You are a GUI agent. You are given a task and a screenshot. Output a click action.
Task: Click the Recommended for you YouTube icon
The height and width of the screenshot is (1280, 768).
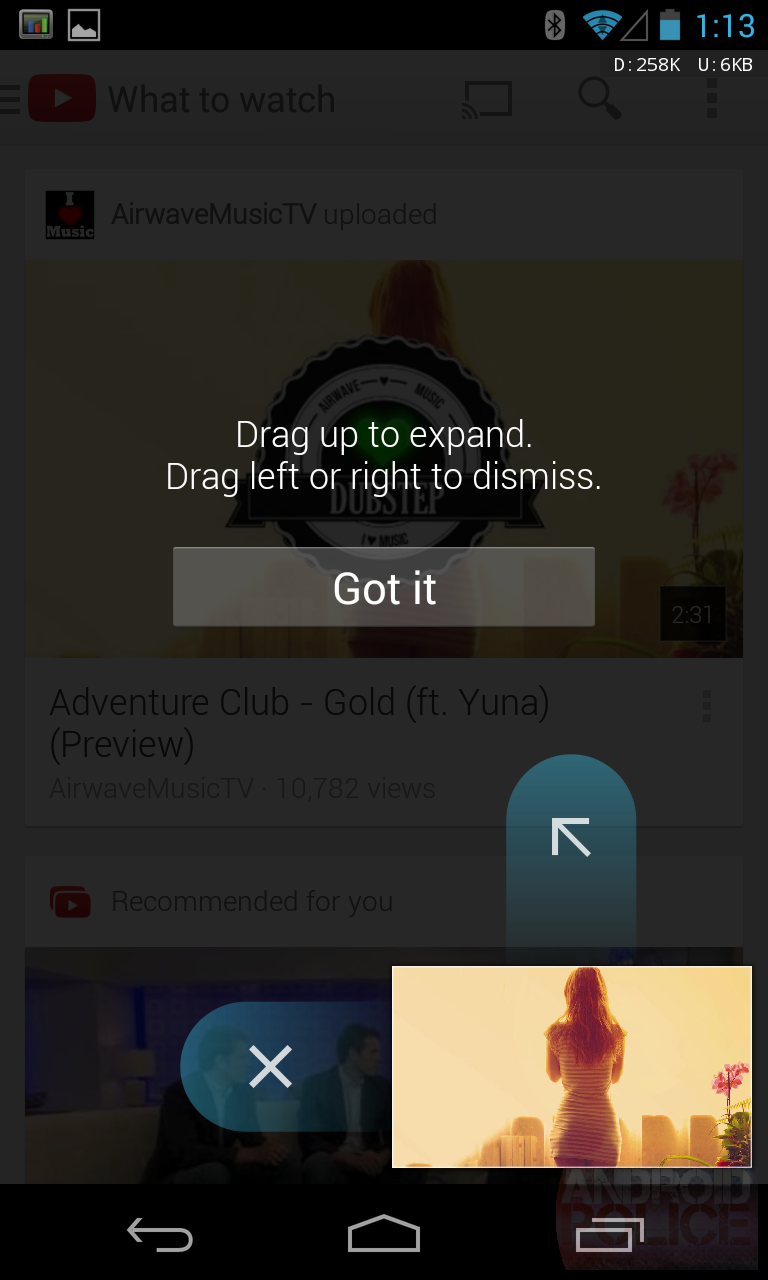pos(70,901)
